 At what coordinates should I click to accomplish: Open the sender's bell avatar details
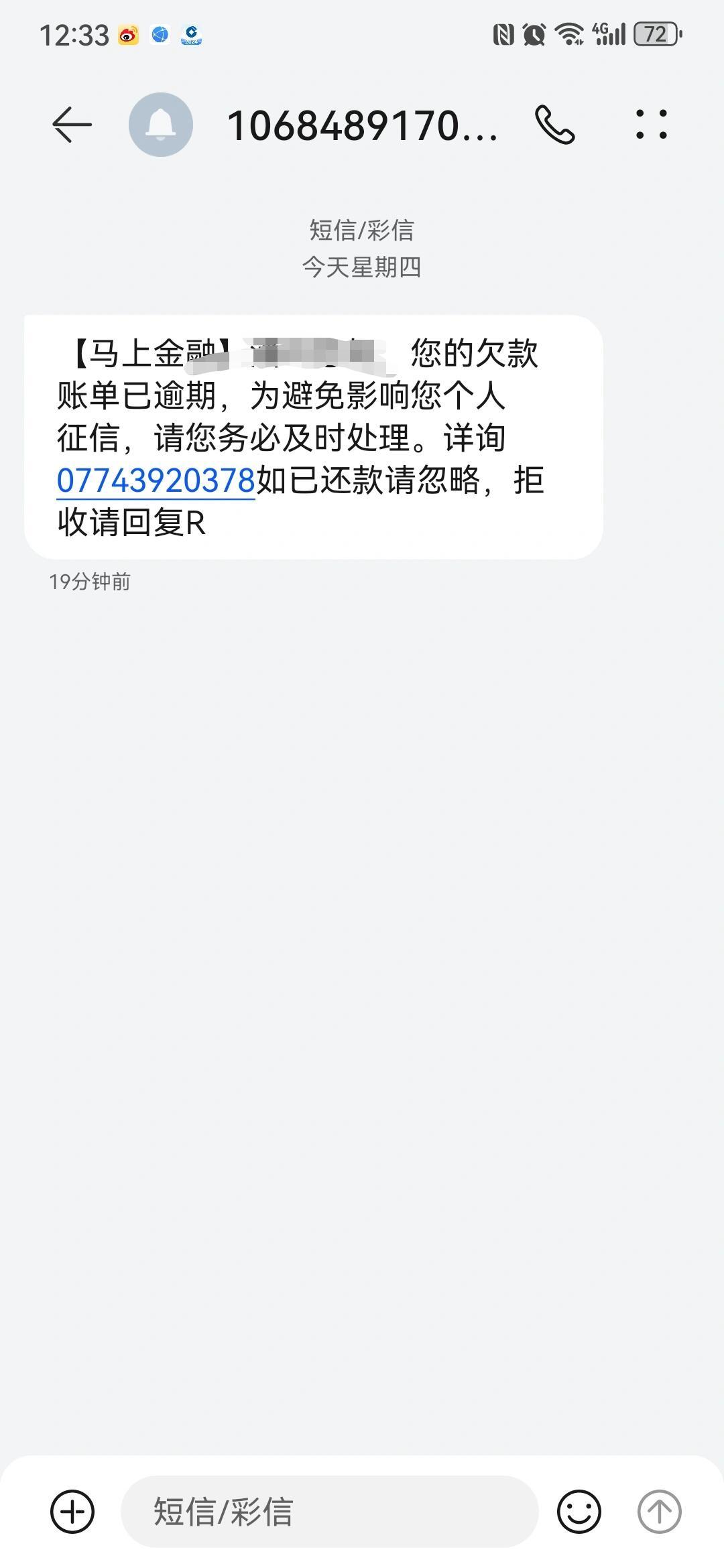[x=161, y=125]
